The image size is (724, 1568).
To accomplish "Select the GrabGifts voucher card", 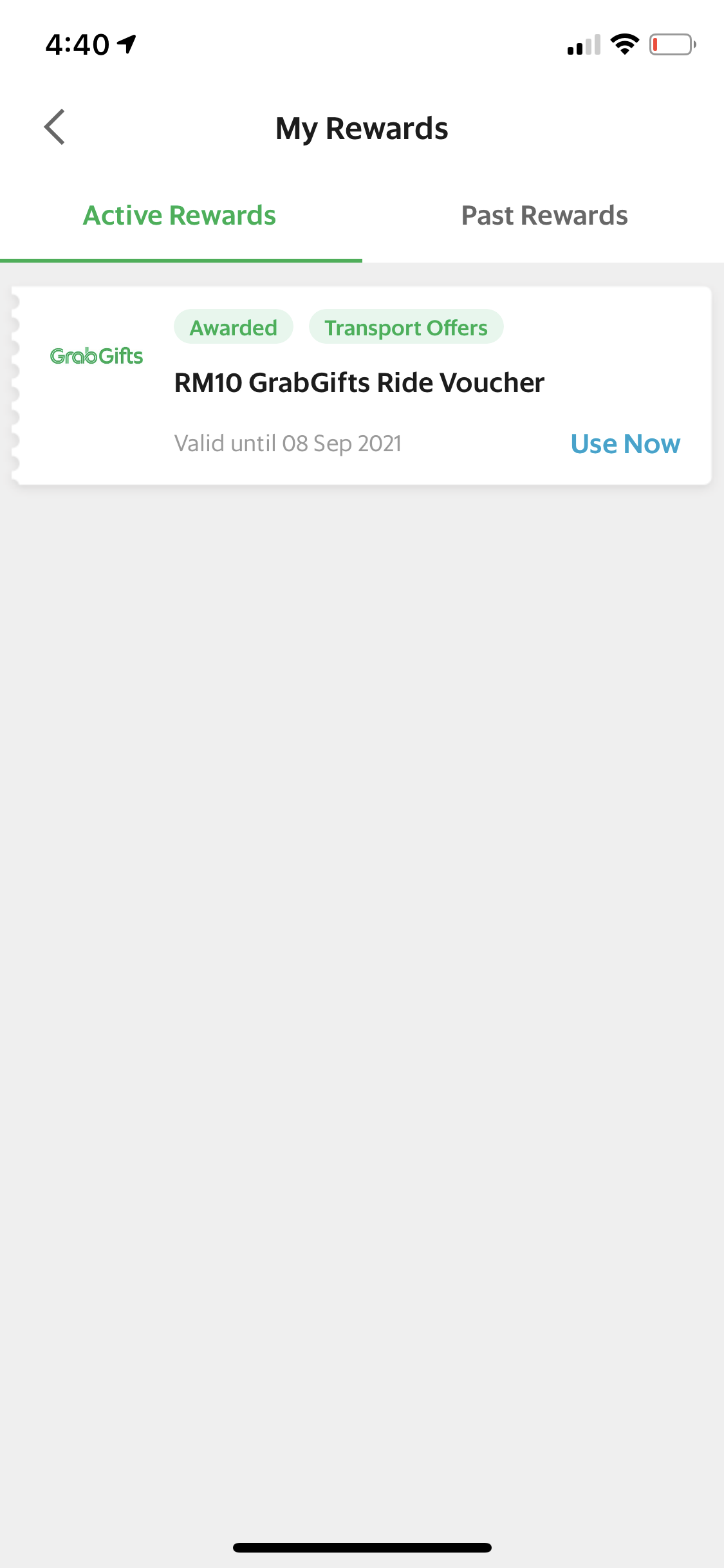I will pos(362,383).
